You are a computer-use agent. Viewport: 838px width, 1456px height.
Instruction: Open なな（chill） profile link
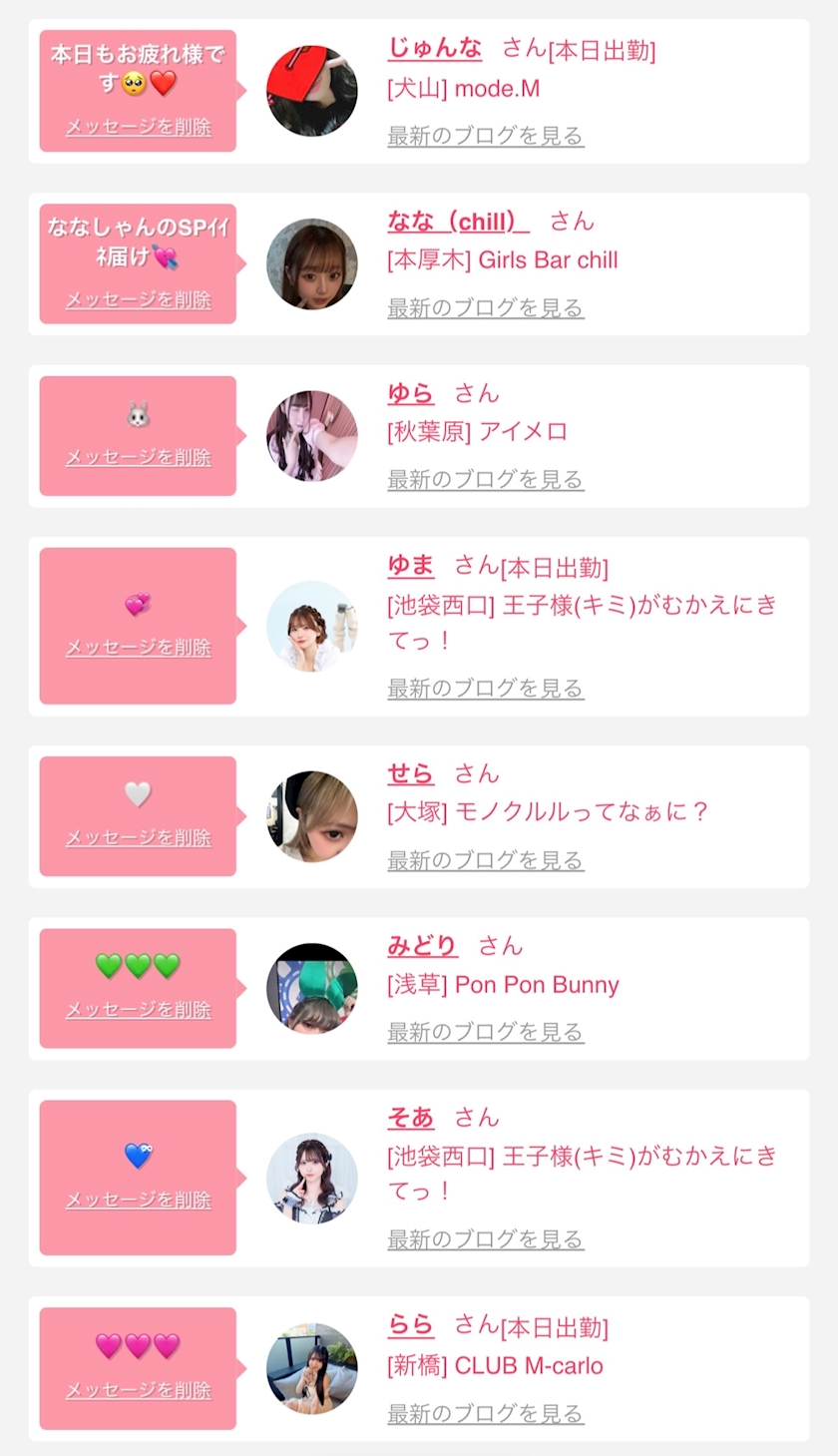[459, 221]
